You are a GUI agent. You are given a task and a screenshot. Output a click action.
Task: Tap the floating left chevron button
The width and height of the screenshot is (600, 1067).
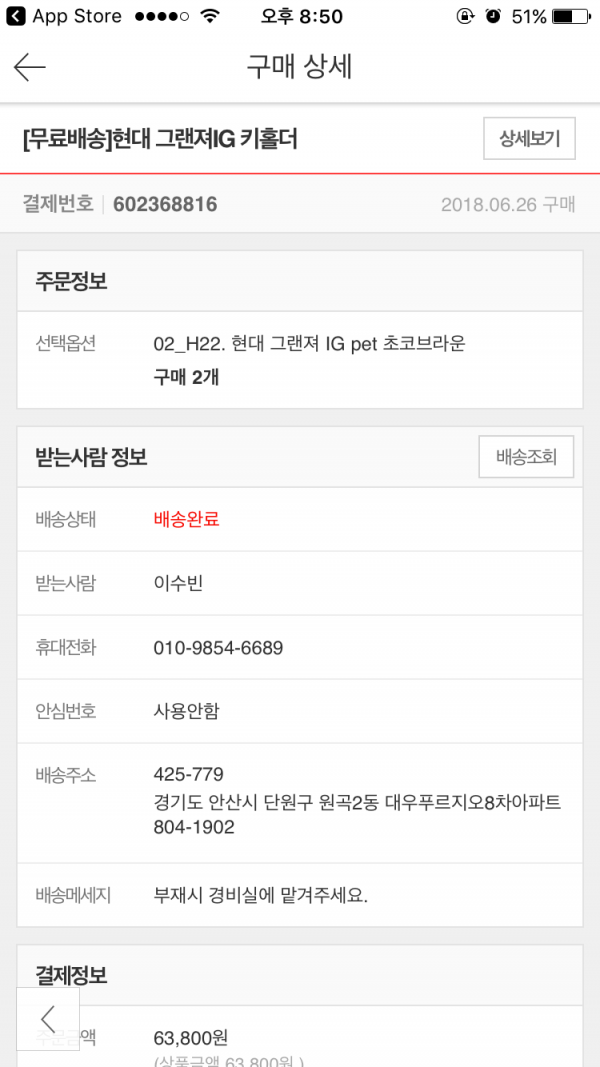coord(47,1019)
